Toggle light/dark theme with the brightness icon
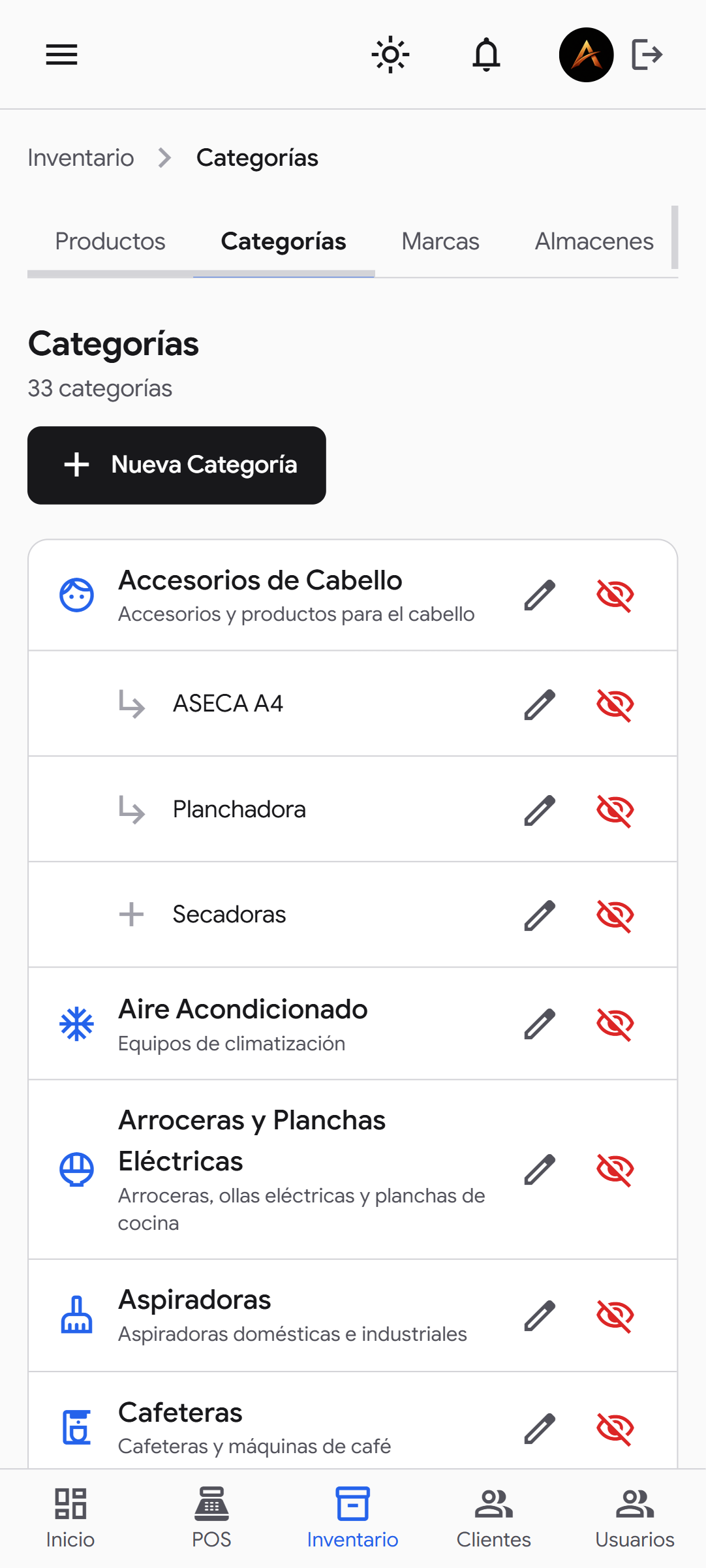The height and width of the screenshot is (1568, 706). click(390, 55)
